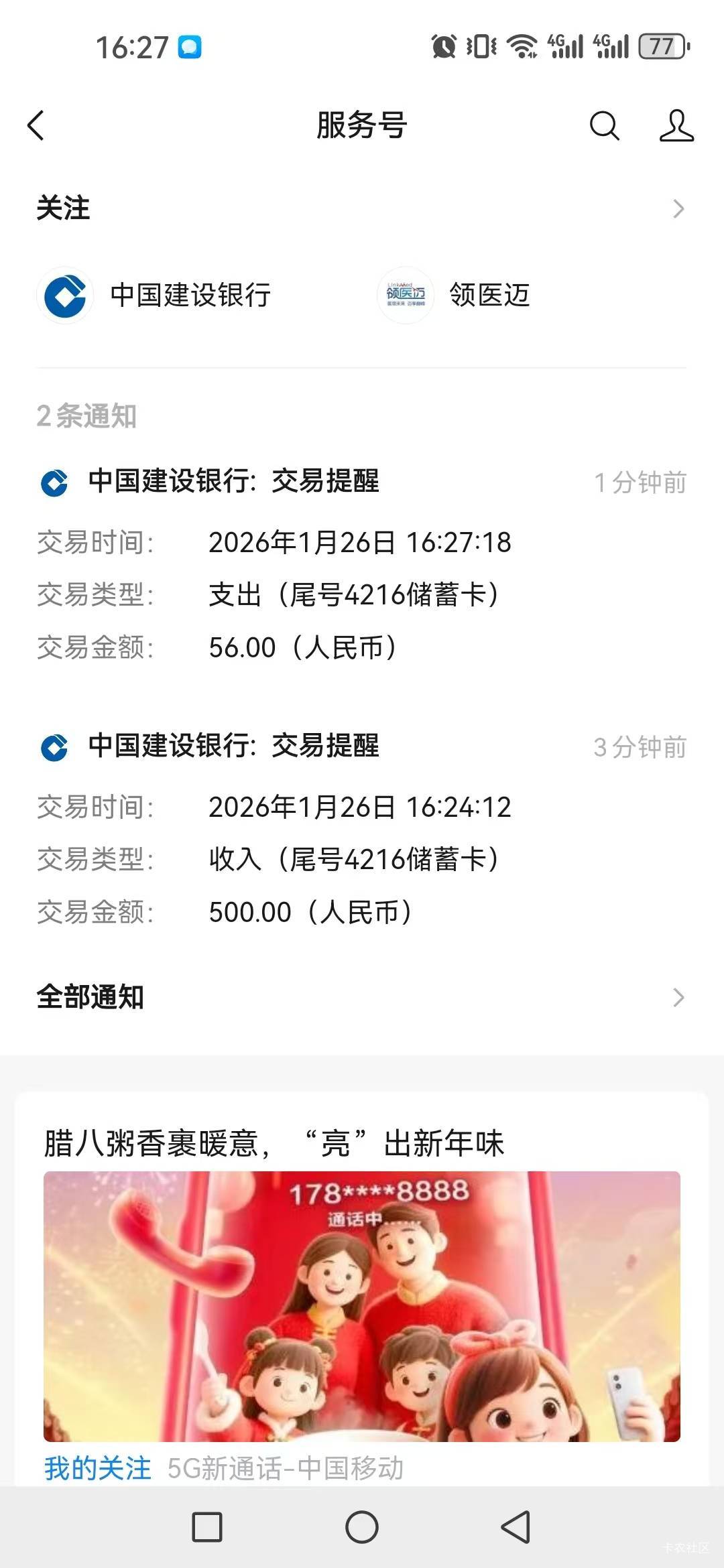View 全部通知 all notifications
Screen dimensions: 724x1568
coord(362,997)
